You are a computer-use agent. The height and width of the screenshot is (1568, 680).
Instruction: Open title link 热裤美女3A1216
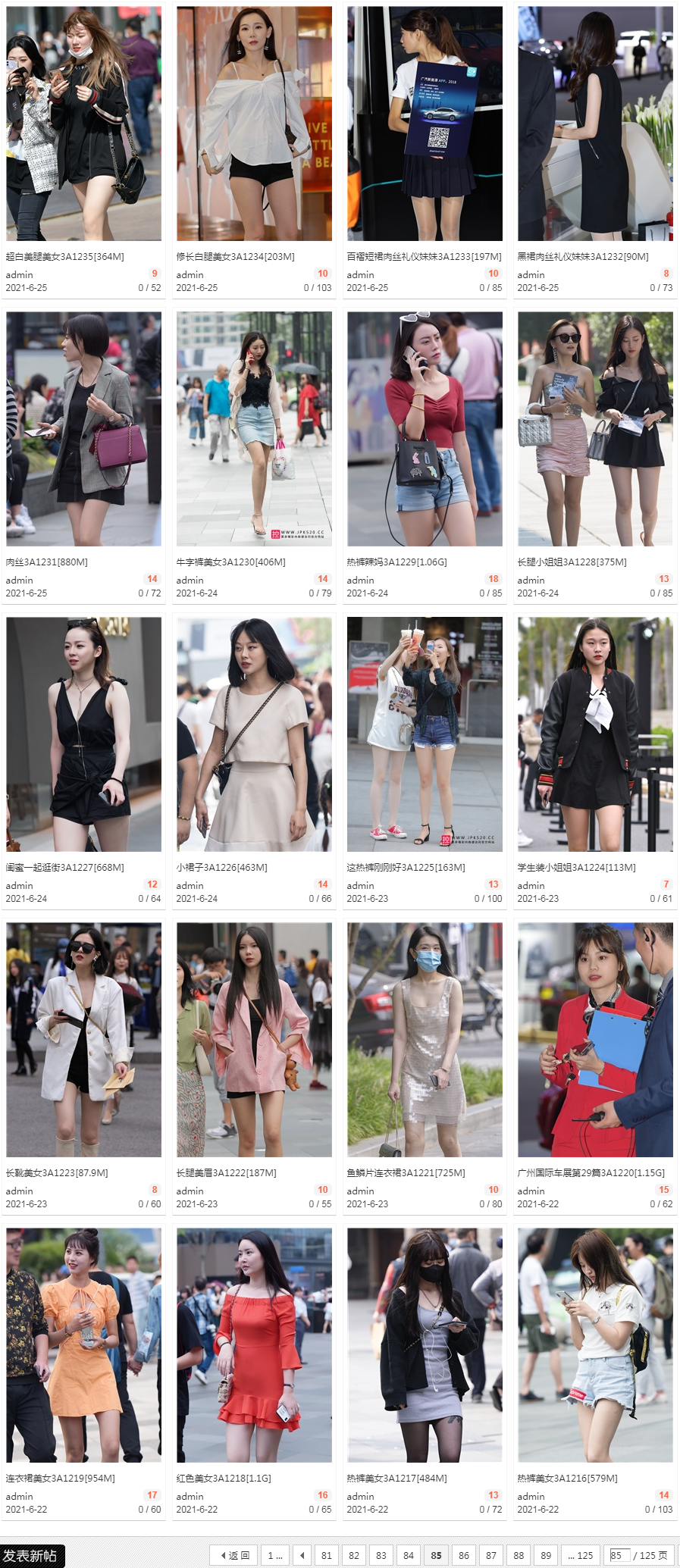567,1479
